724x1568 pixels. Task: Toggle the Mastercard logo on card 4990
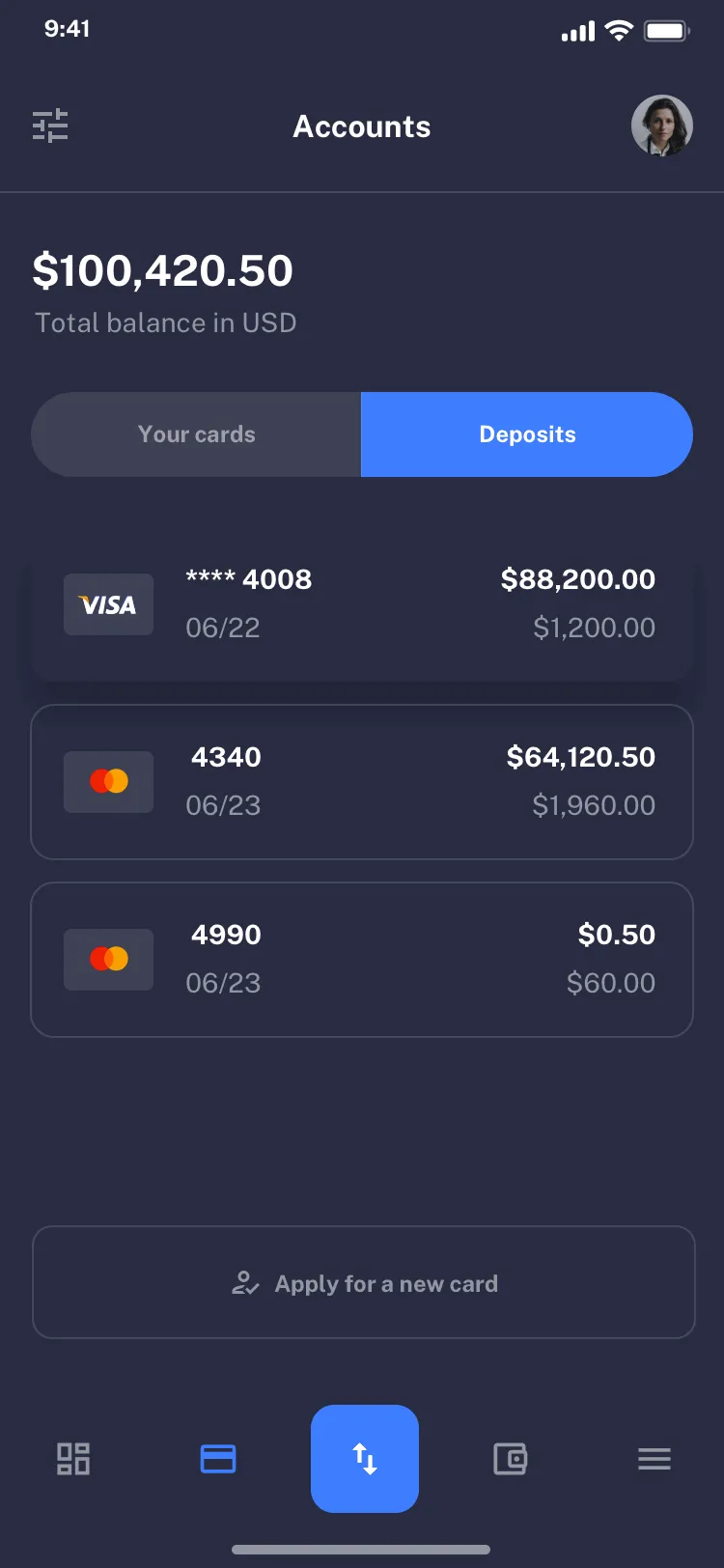pos(108,959)
